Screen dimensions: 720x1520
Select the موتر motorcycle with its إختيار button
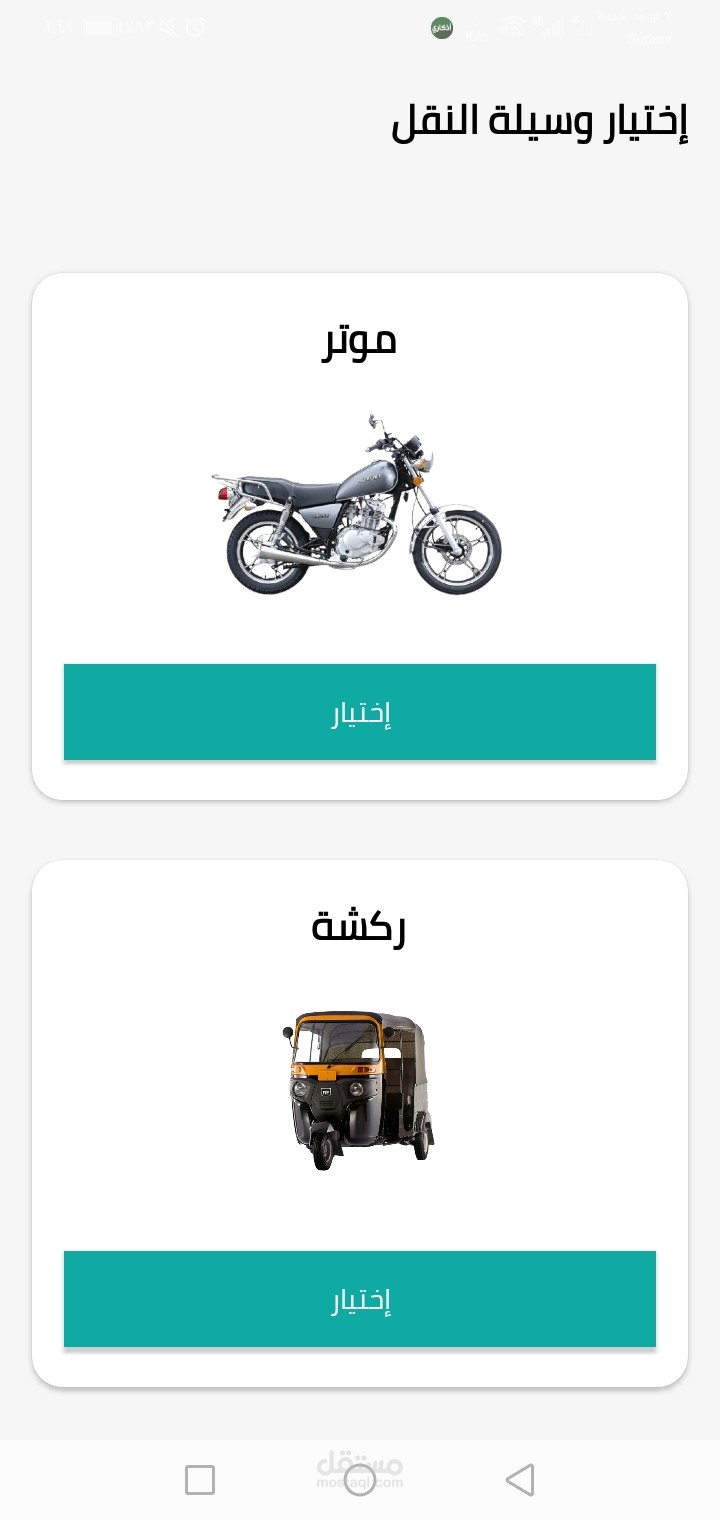[x=360, y=712]
